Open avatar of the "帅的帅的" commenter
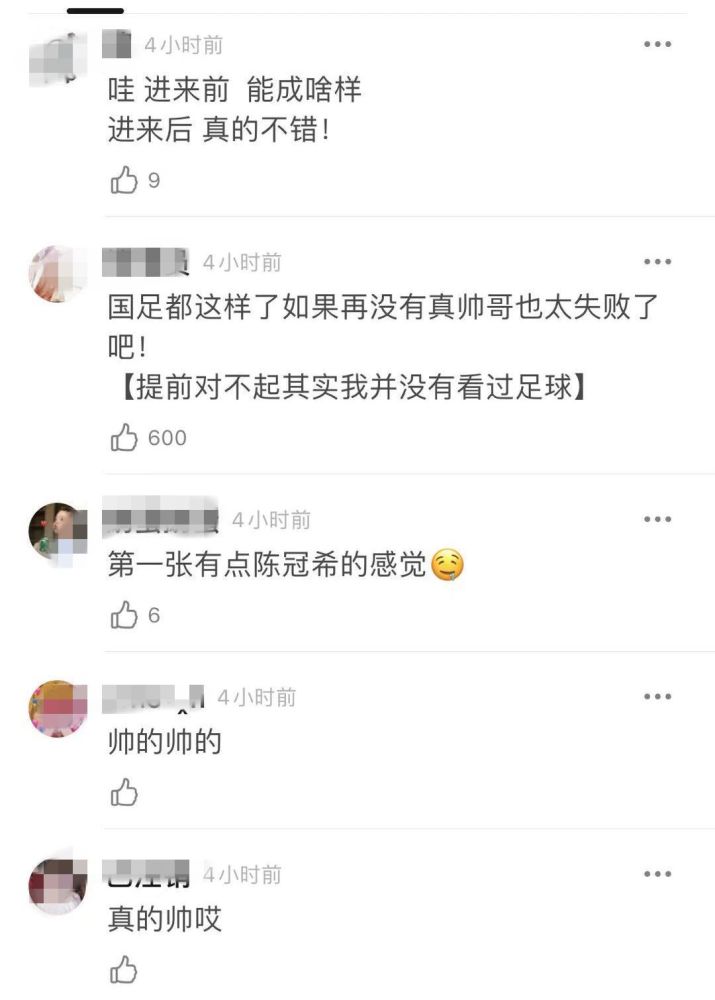 tap(57, 708)
